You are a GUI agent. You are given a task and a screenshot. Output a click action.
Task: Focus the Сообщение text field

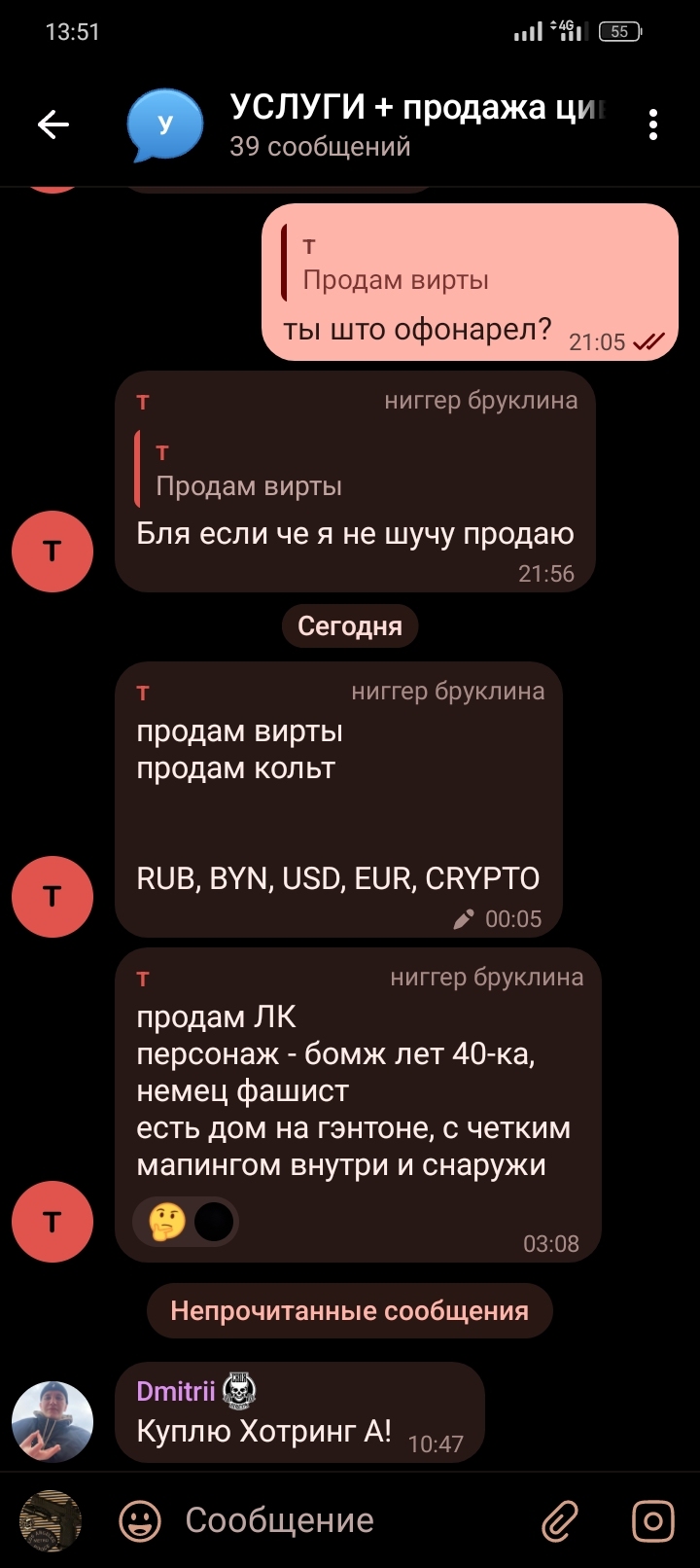pos(340,1519)
